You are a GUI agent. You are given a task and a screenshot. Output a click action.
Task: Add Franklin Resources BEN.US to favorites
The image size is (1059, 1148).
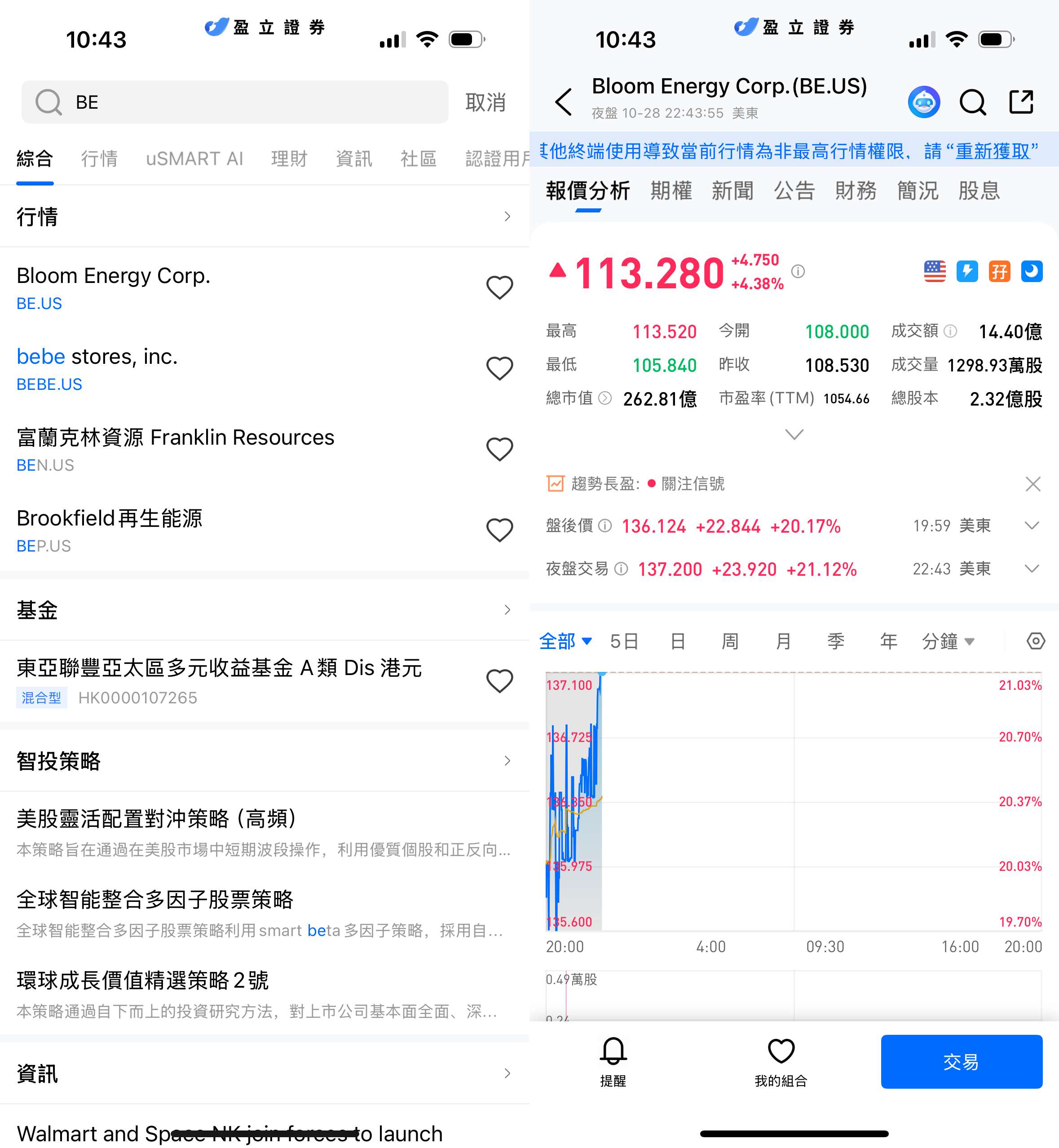pos(499,449)
